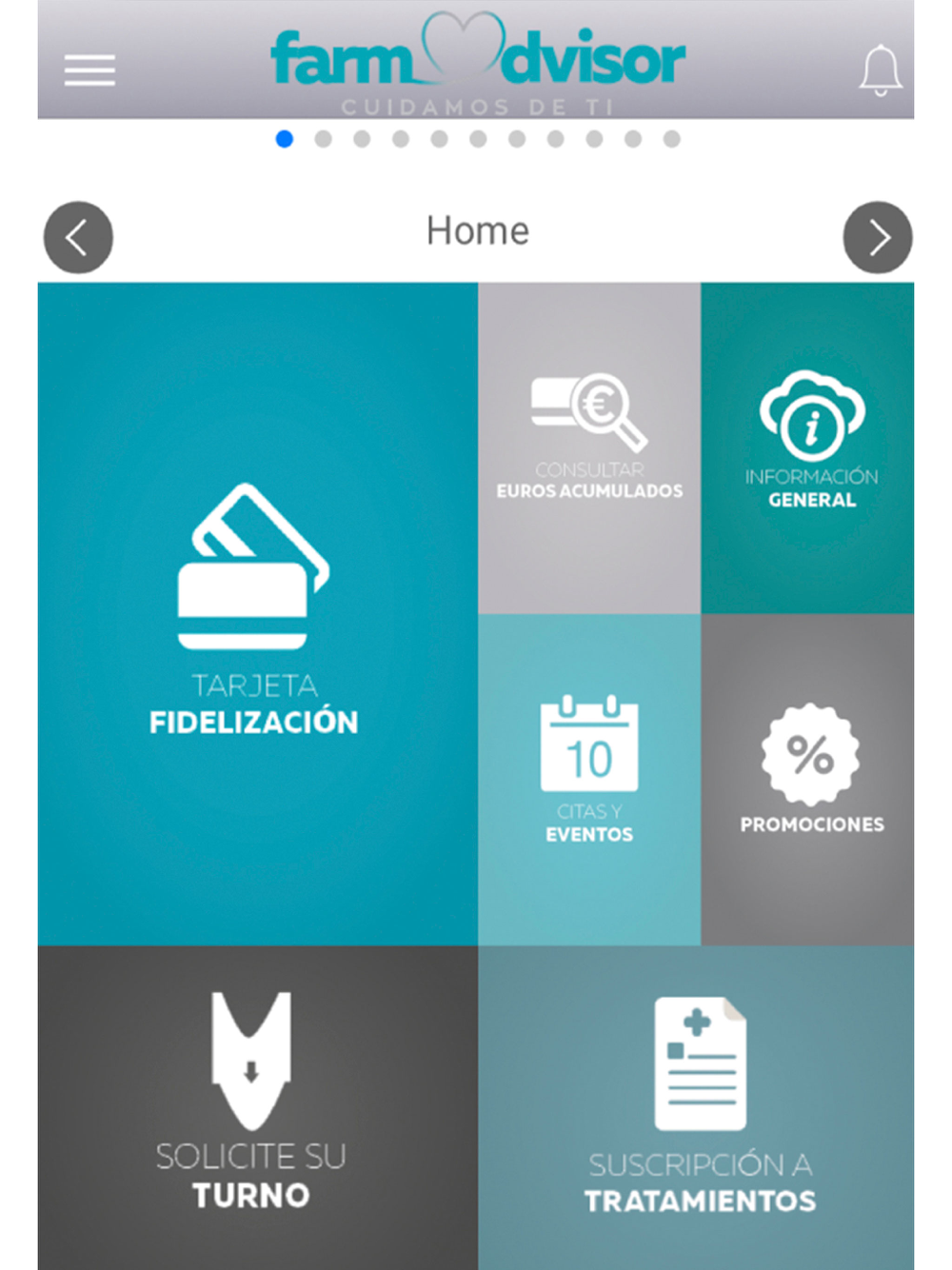The image size is (952, 1270).
Task: Open the notifications bell
Action: click(x=881, y=70)
